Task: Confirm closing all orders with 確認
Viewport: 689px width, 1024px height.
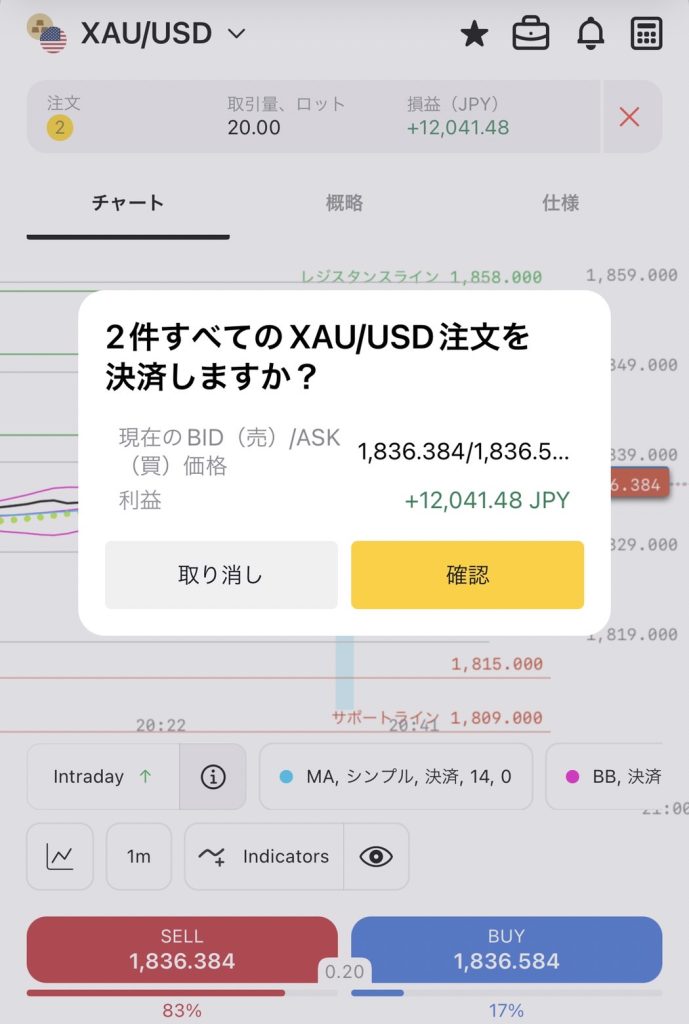Action: [467, 575]
